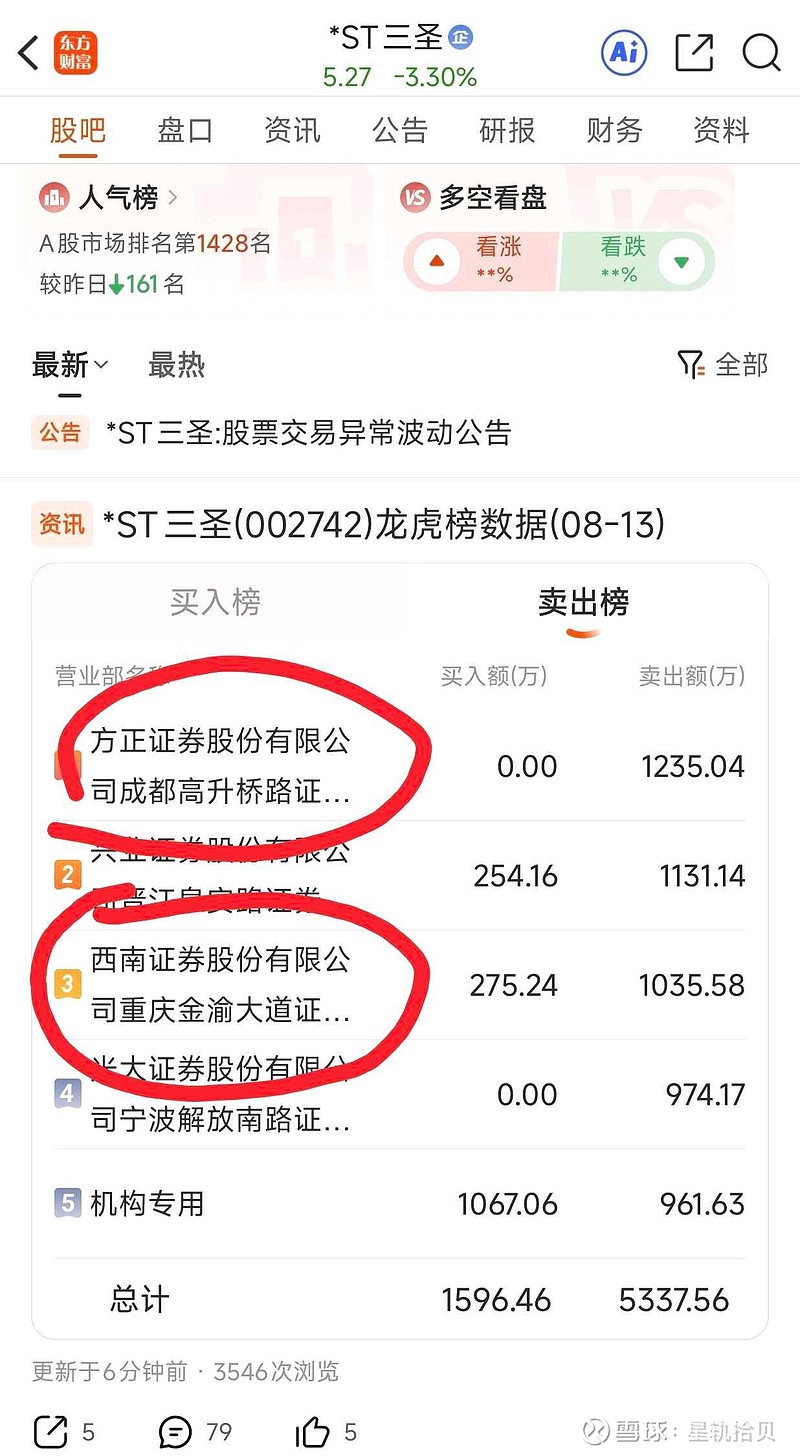Vote 看跌 on the stock
Image resolution: width=800 pixels, height=1456 pixels.
(x=638, y=262)
